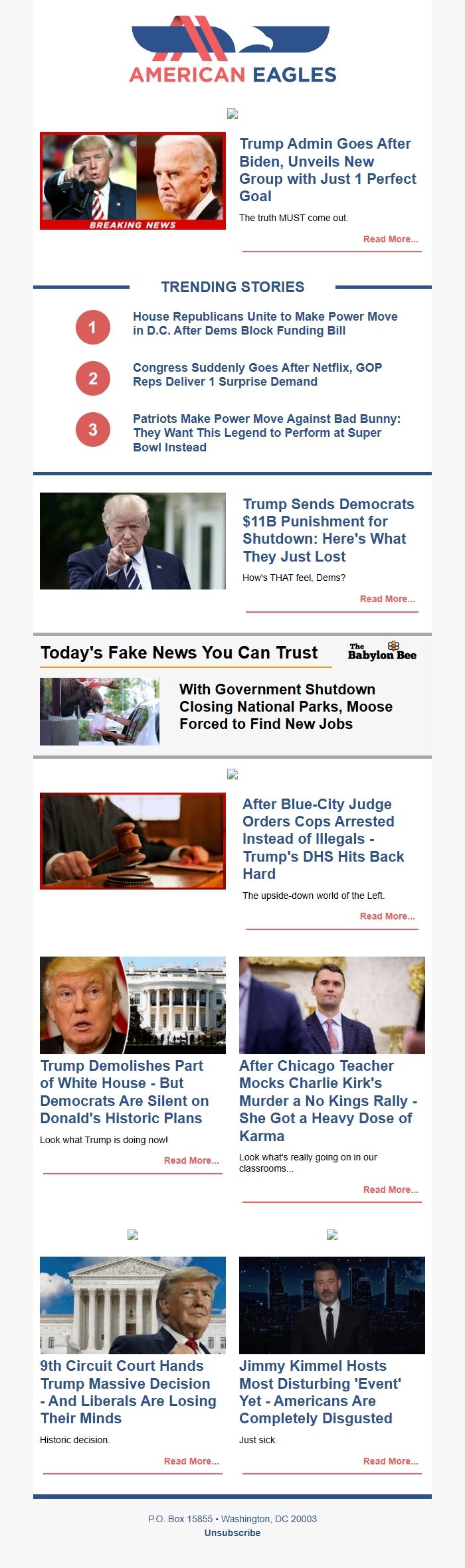
Task: Open headline 'Trump Admin Goes After Biden'
Action: (327, 170)
